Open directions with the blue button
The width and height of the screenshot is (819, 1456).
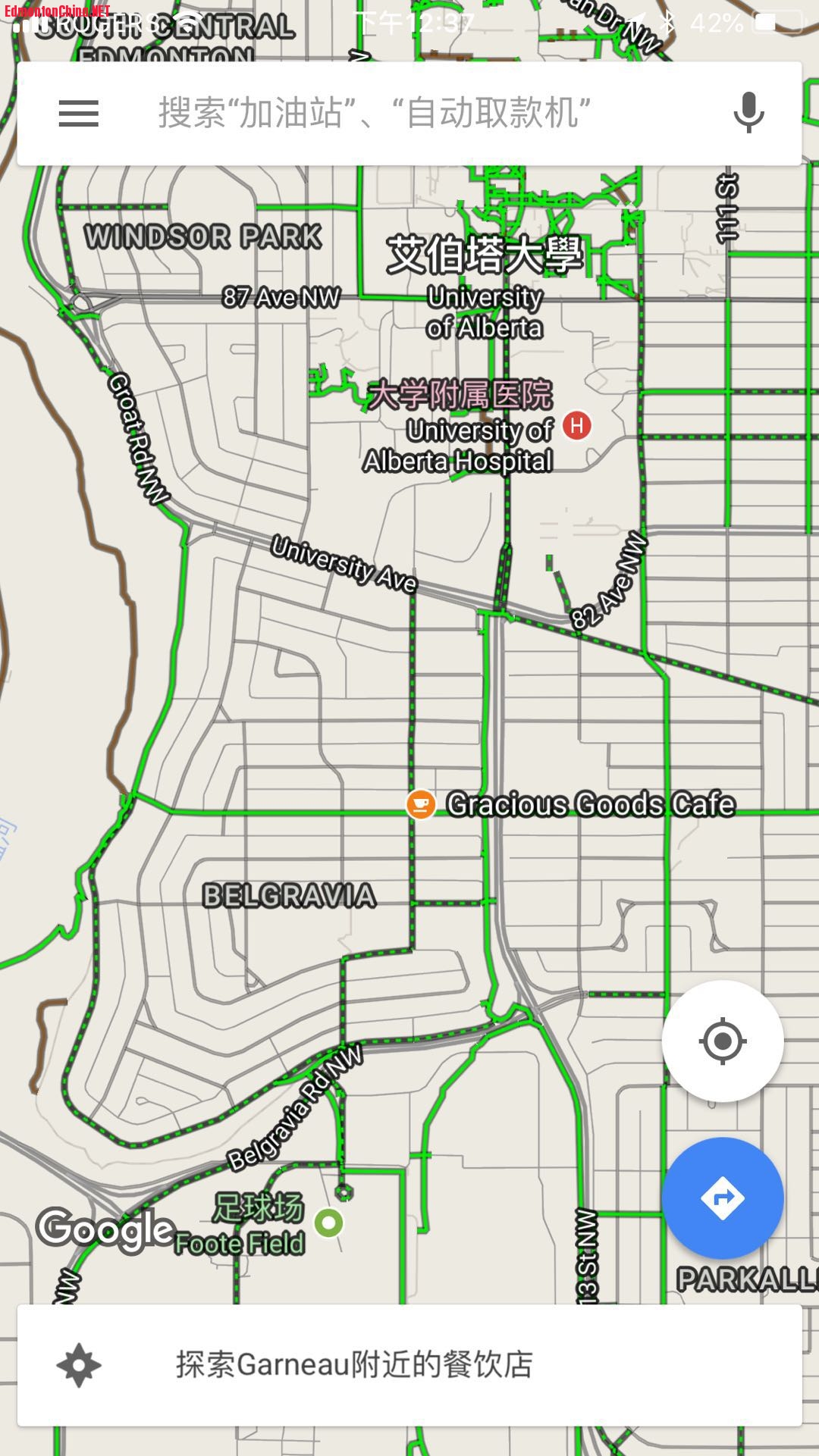[x=722, y=1198]
